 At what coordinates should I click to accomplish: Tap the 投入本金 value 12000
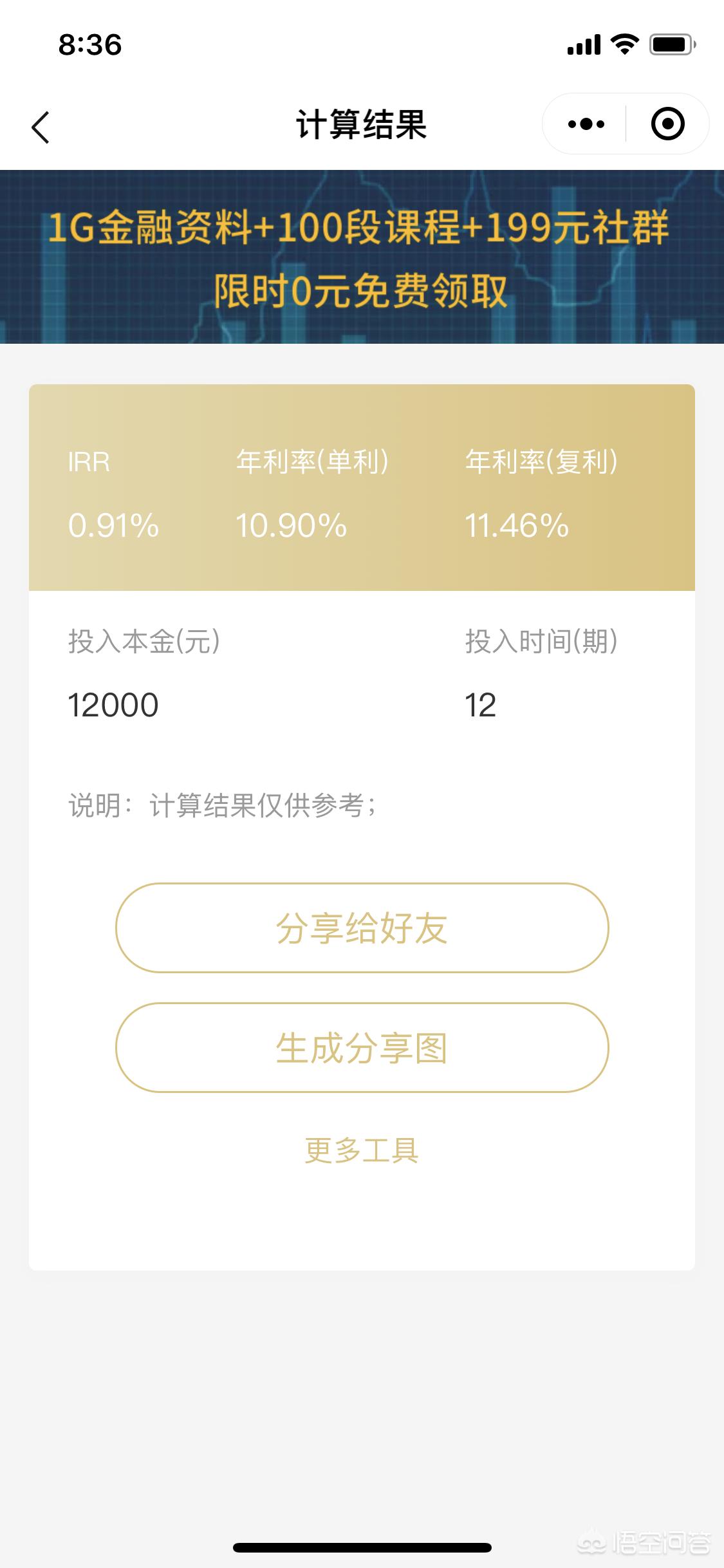click(x=114, y=704)
